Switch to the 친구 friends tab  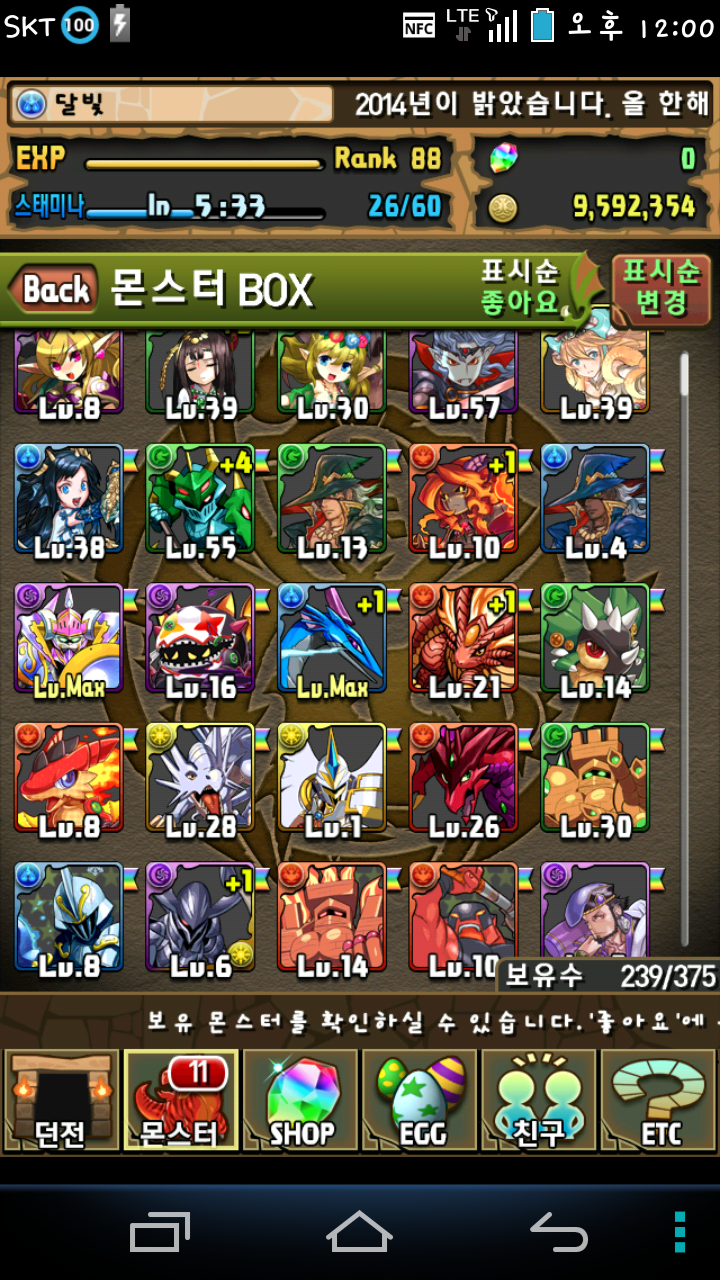click(x=540, y=1101)
